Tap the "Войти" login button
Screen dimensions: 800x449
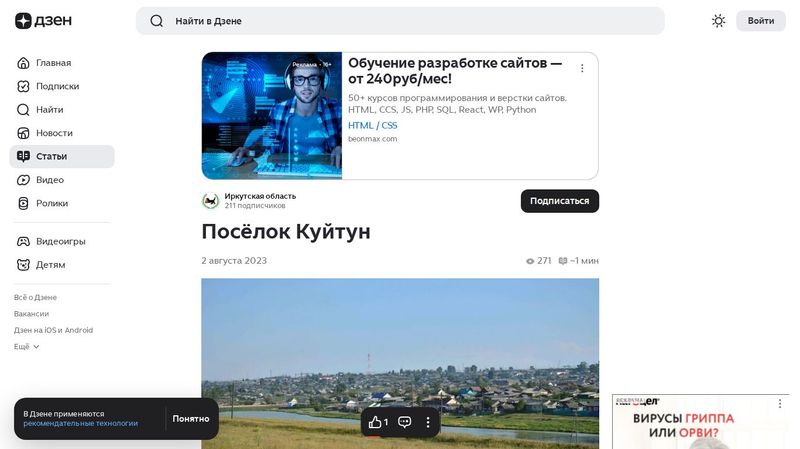click(761, 21)
